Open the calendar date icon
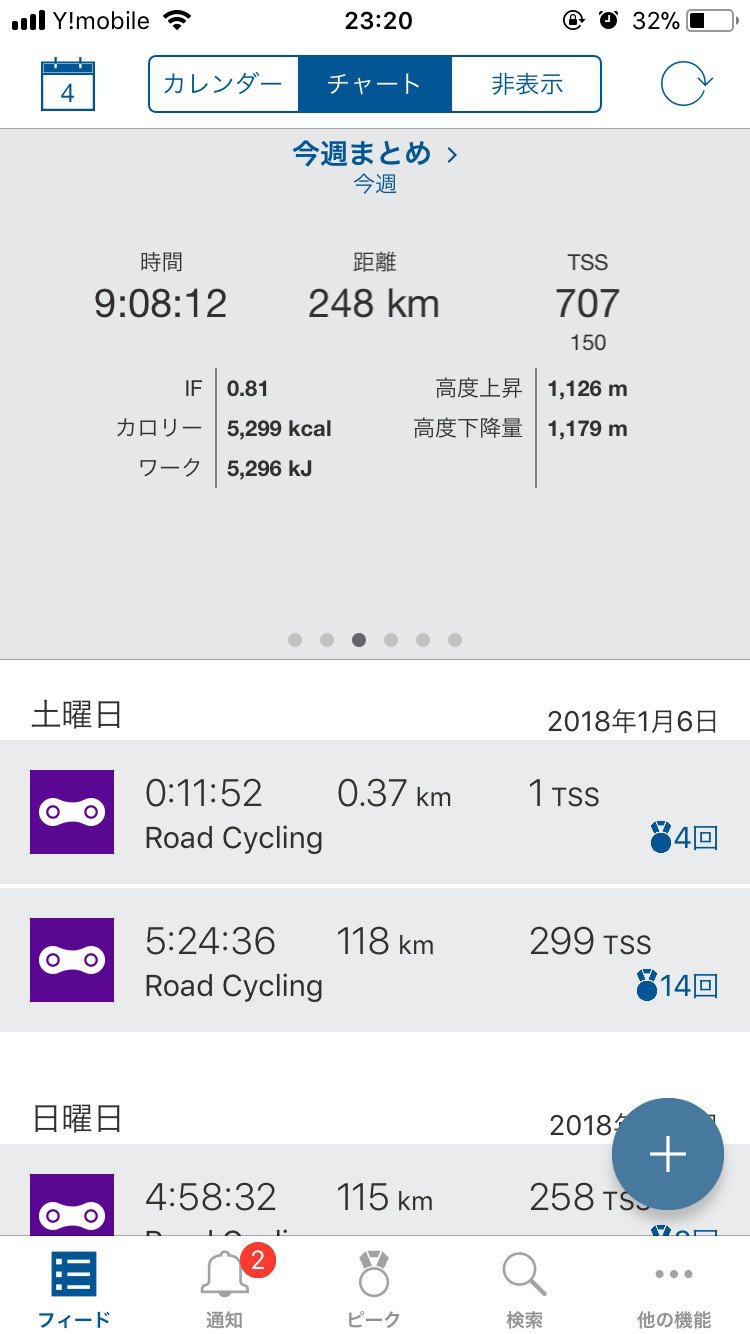Viewport: 750px width, 1334px height. (x=67, y=84)
